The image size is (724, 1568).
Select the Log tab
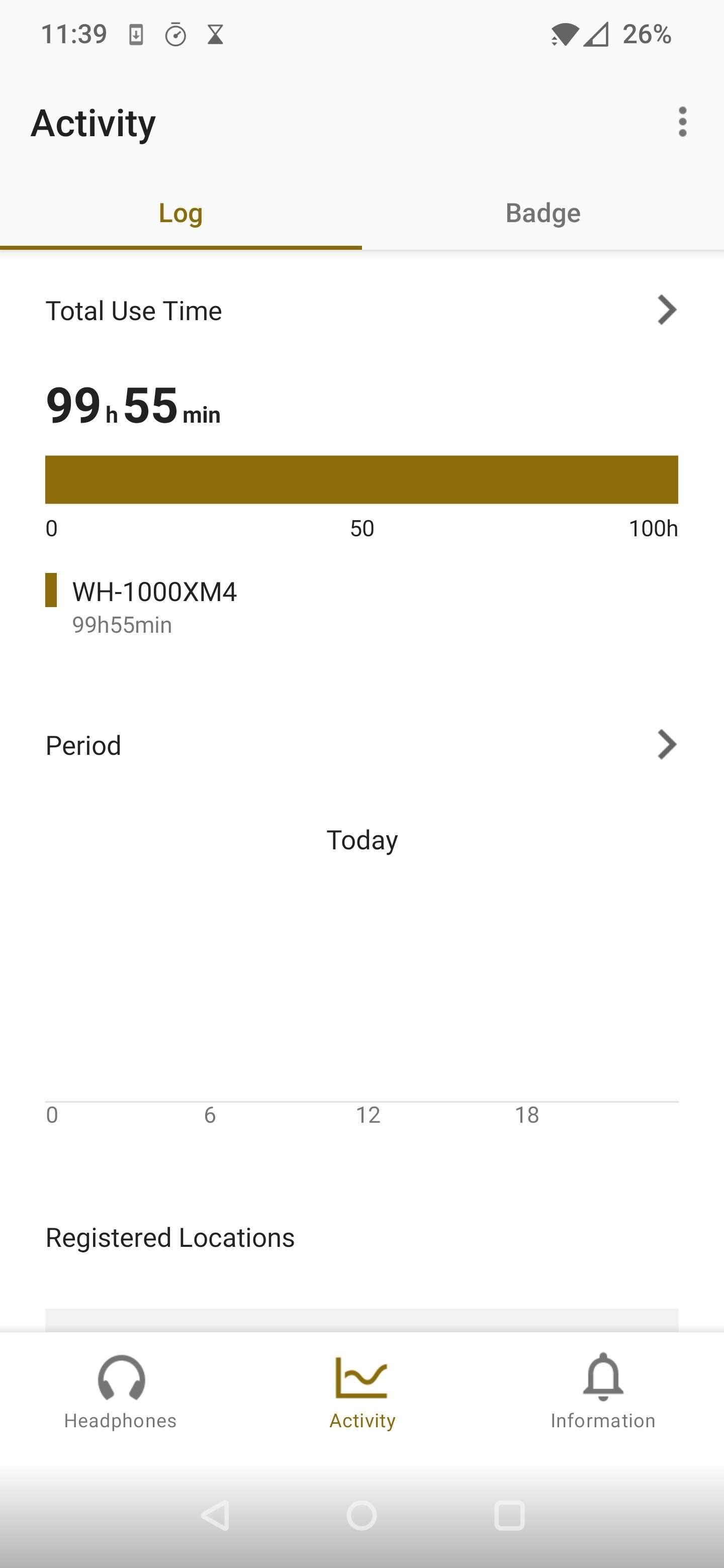tap(180, 213)
